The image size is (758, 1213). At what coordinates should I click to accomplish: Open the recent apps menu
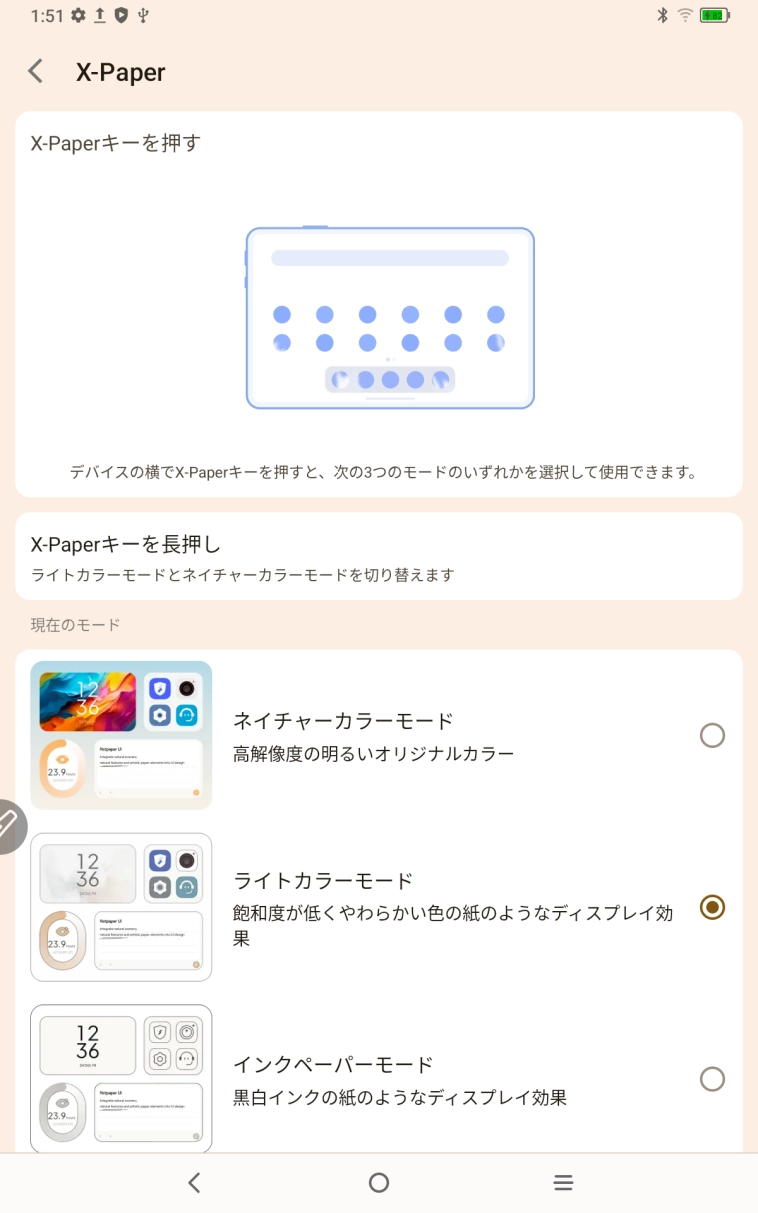[563, 1183]
